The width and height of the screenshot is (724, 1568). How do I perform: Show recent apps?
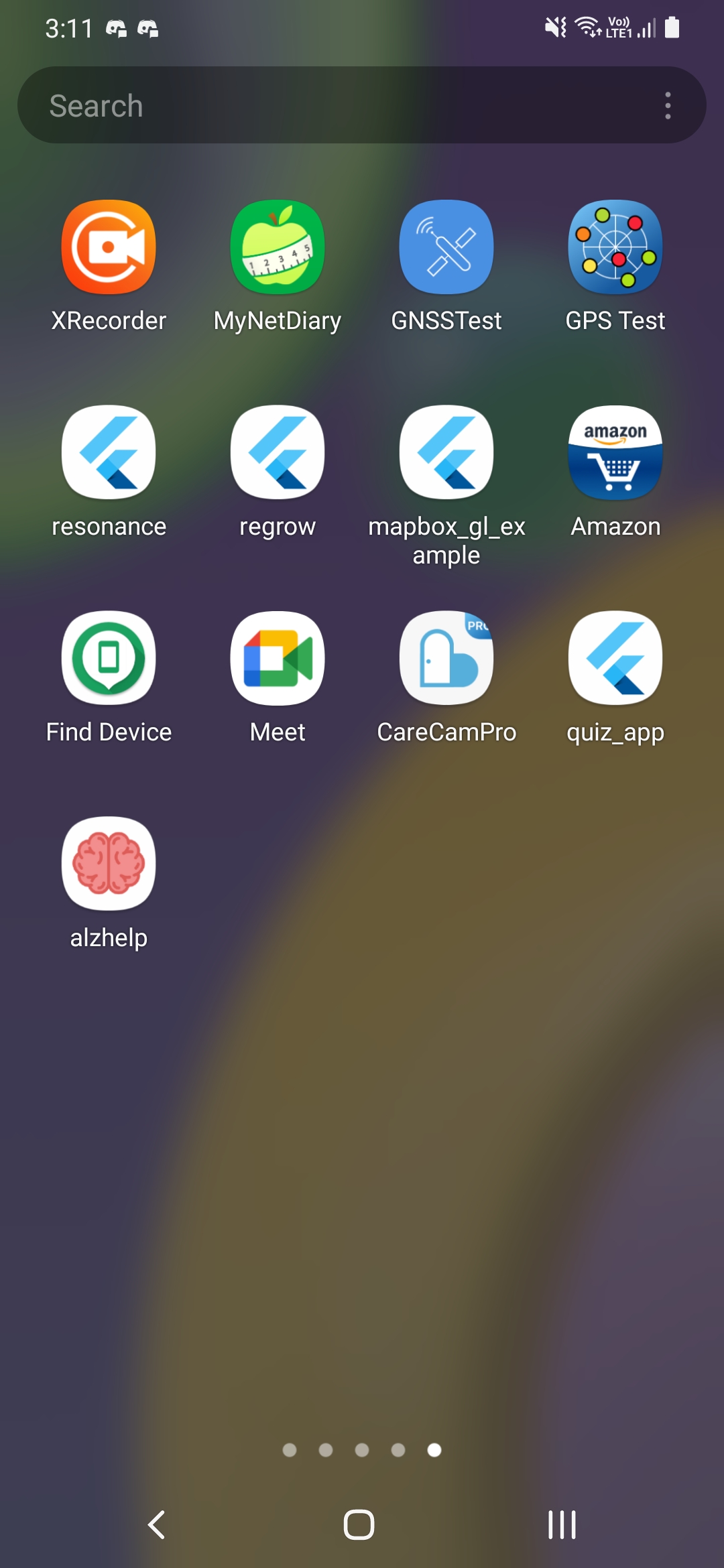click(562, 1525)
